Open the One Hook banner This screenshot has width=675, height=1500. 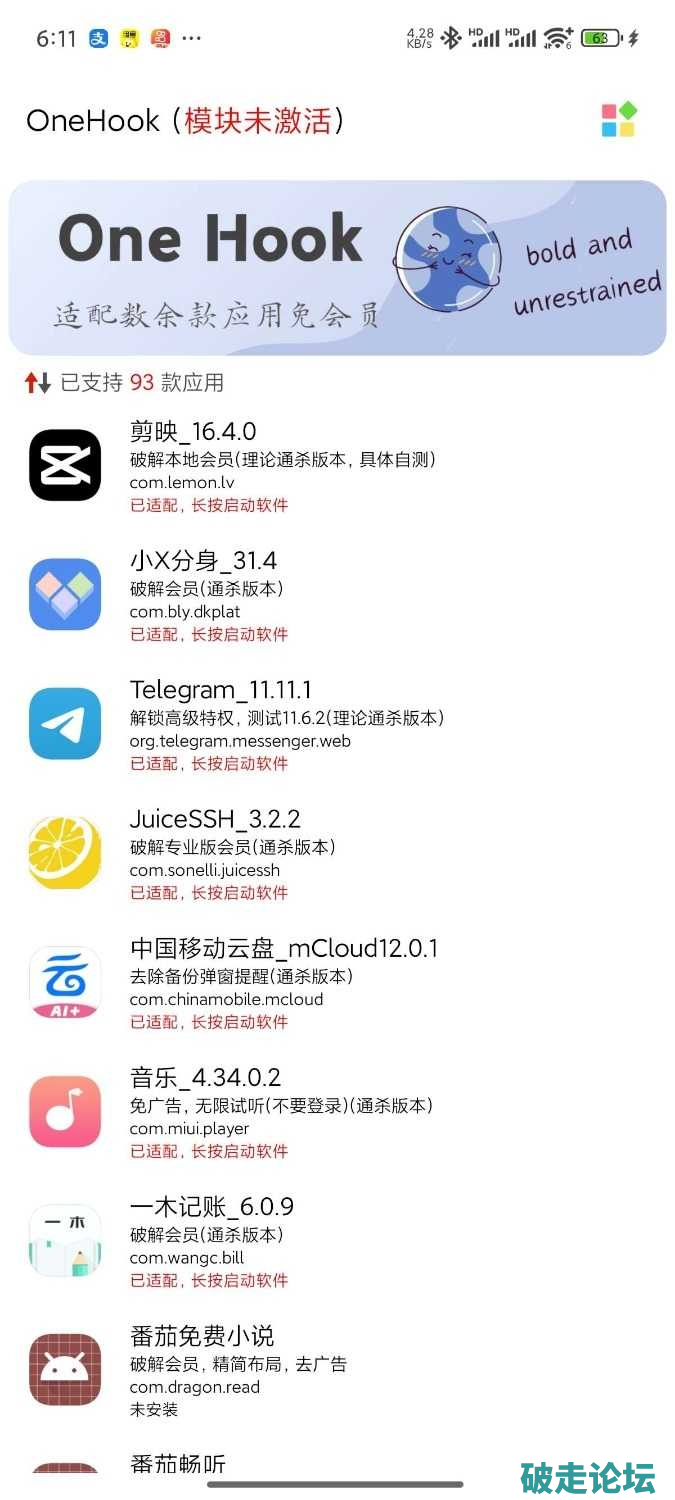[x=337, y=267]
